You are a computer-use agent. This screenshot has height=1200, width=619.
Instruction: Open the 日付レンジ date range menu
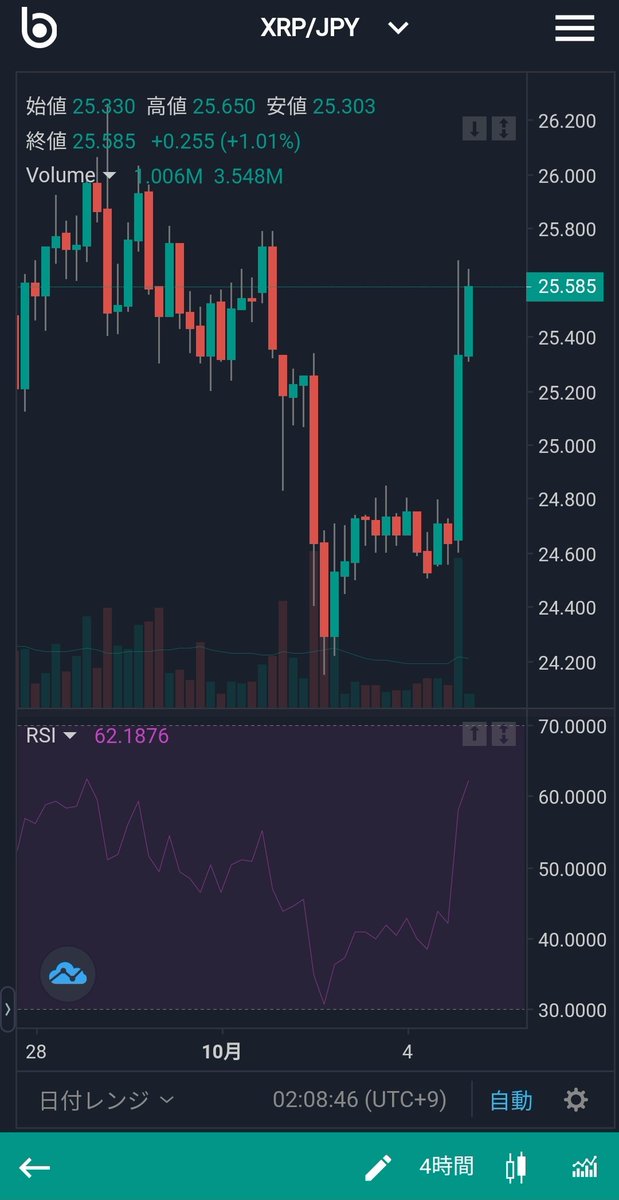tap(107, 1100)
